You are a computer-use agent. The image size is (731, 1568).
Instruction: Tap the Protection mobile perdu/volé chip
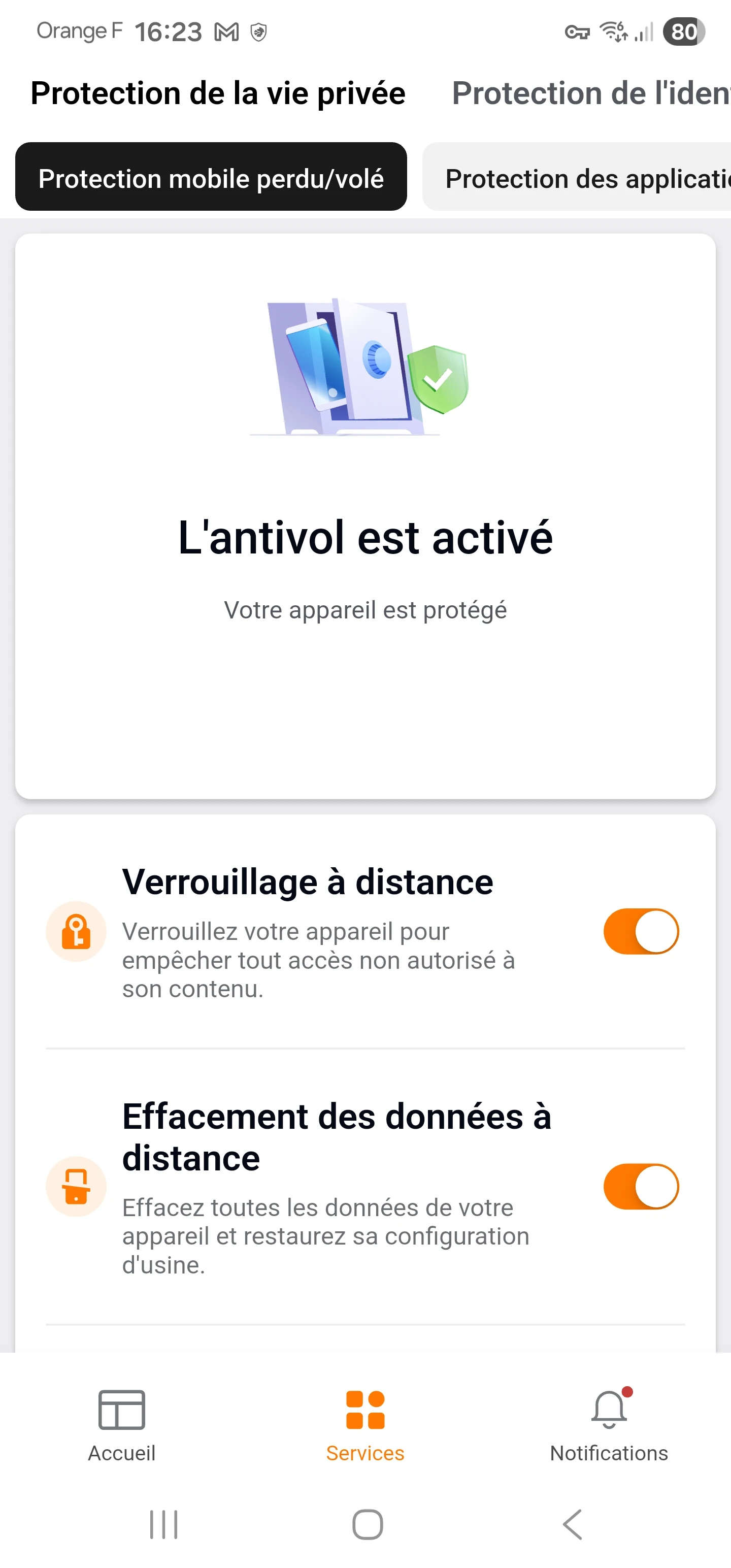pos(211,177)
